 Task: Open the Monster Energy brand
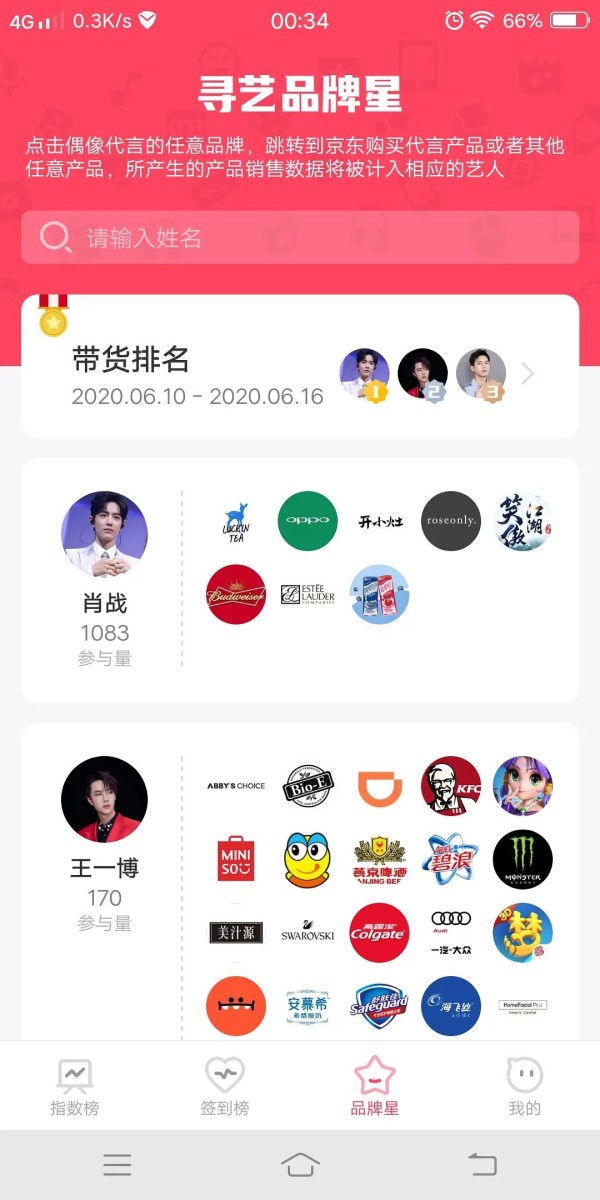[522, 859]
